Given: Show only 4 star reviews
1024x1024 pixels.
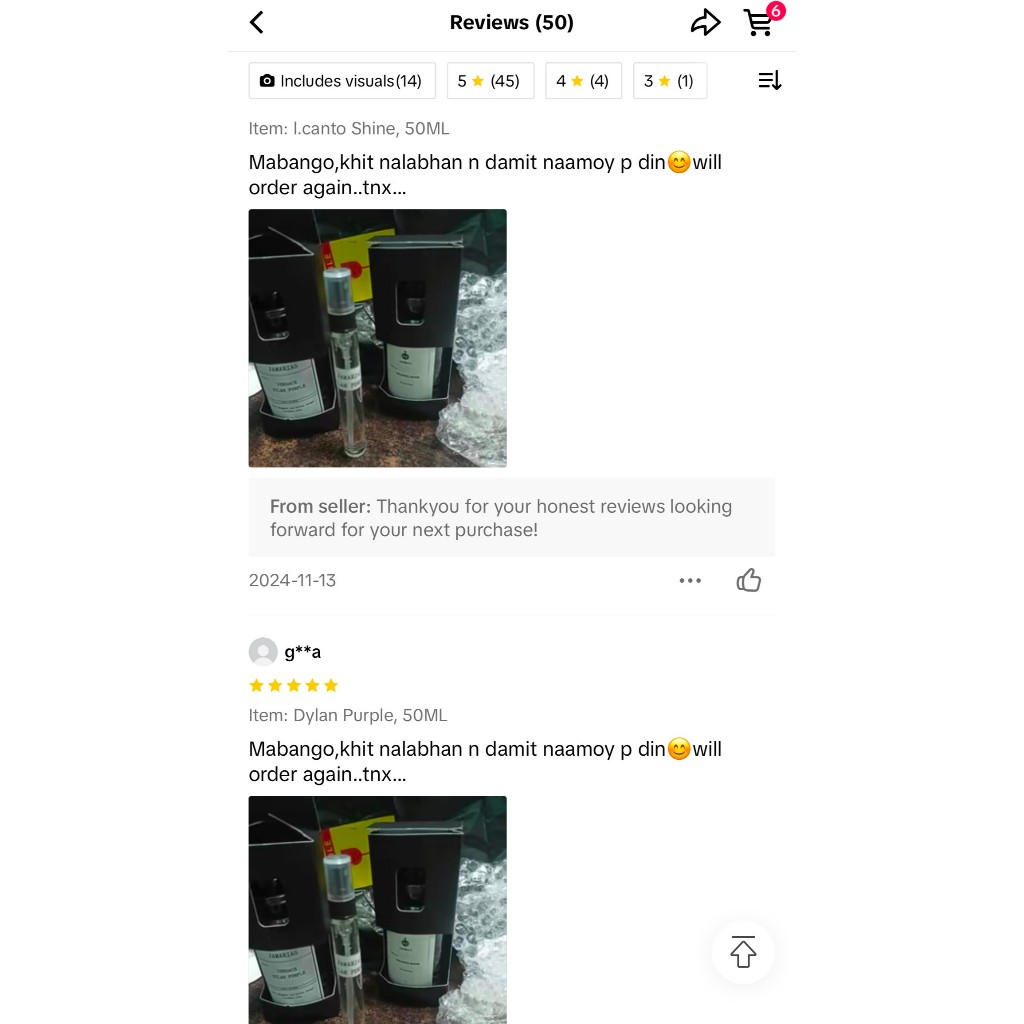Looking at the screenshot, I should click(583, 81).
